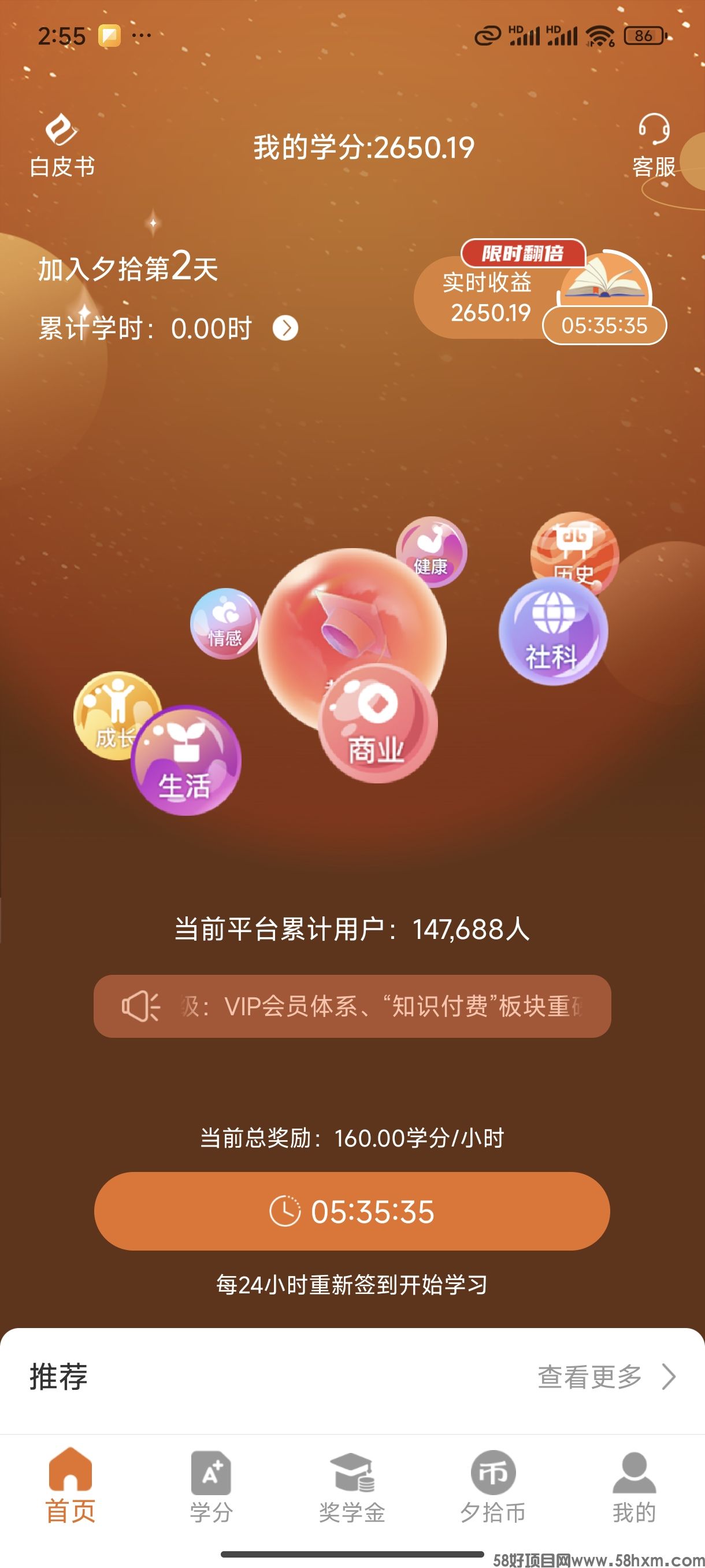
Task: Tap the orange 05:35:35 countdown button
Action: tap(352, 1211)
